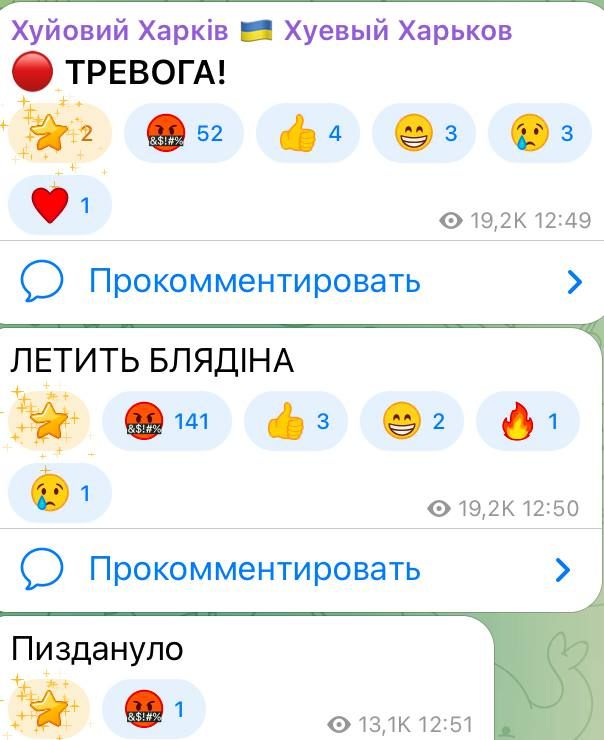Add thumbs-up reaction with 4 on ТРЕВОГА post
604x740 pixels.
[x=308, y=133]
